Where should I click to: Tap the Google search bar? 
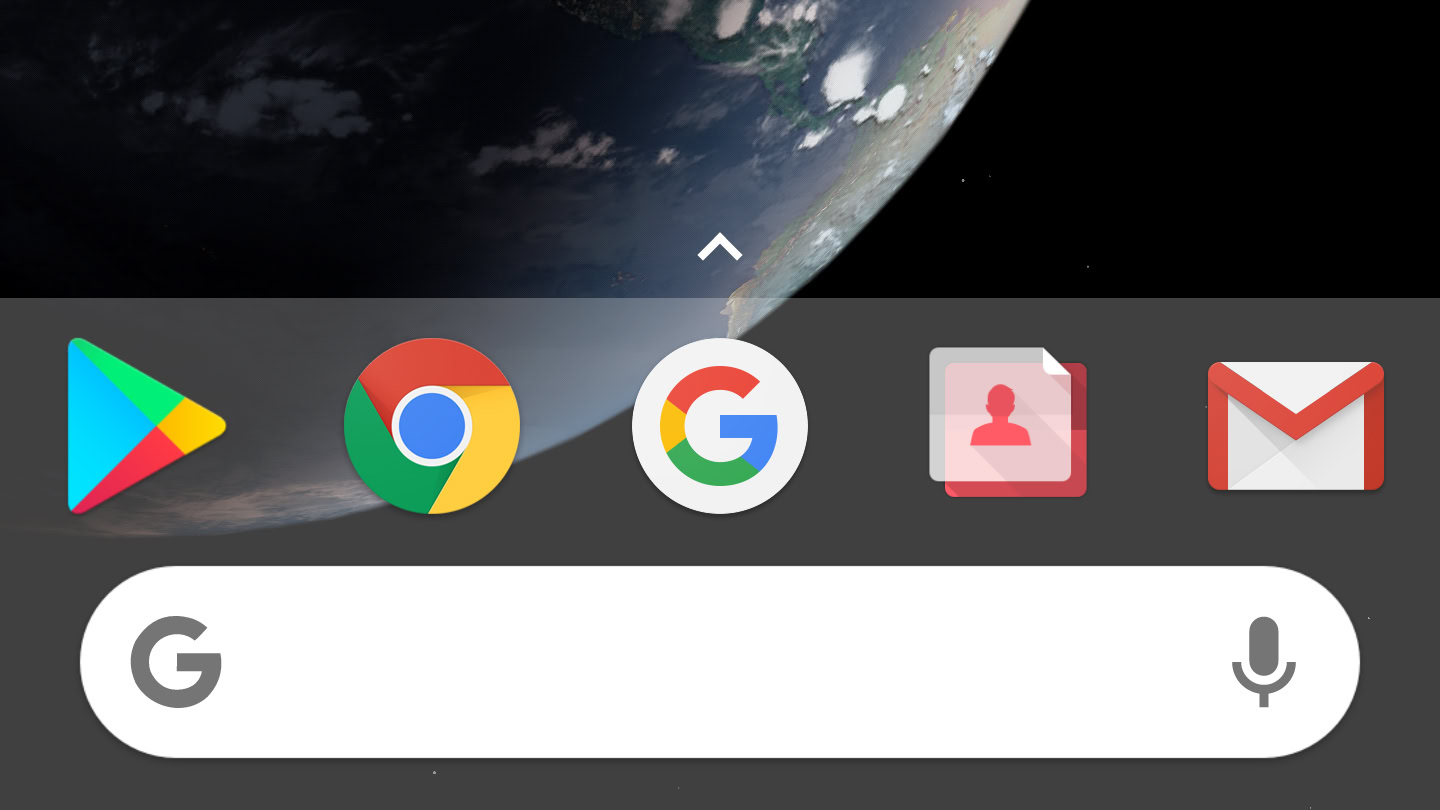point(720,662)
